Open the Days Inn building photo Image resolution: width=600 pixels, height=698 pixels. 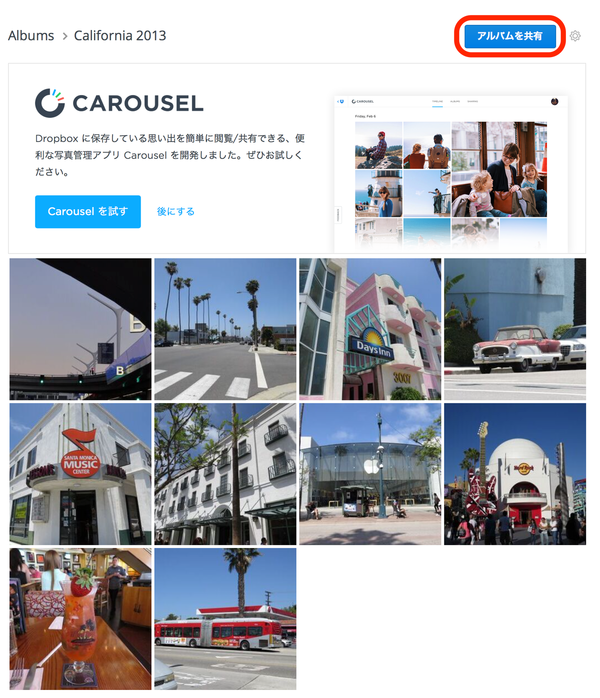click(370, 329)
